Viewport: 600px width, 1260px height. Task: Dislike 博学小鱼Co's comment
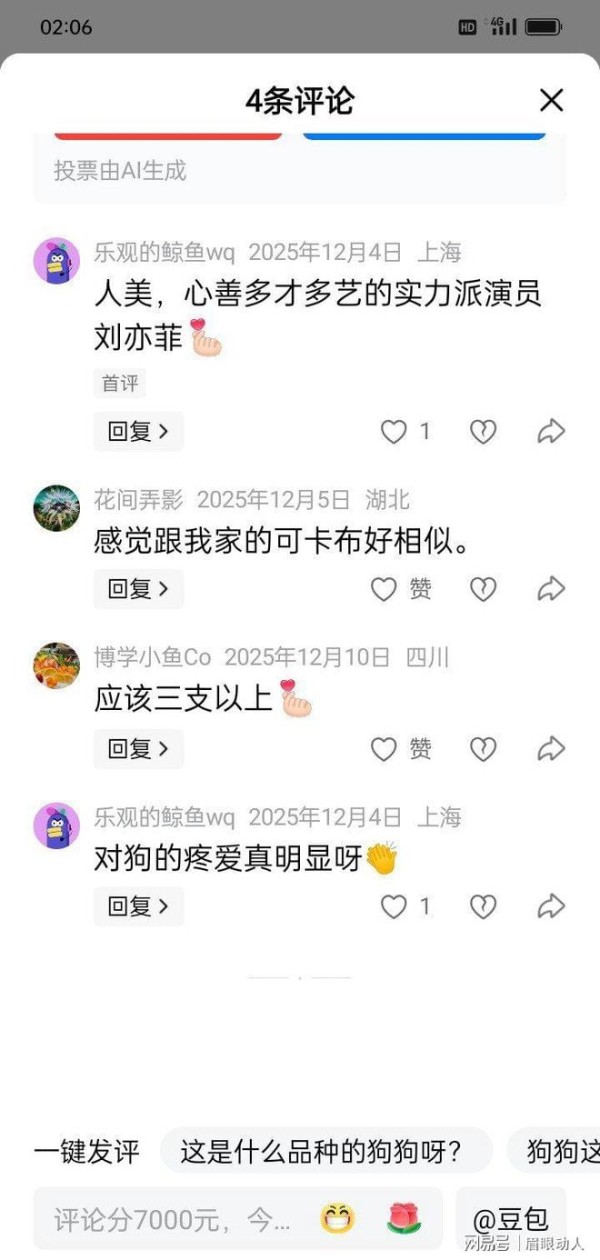(483, 748)
